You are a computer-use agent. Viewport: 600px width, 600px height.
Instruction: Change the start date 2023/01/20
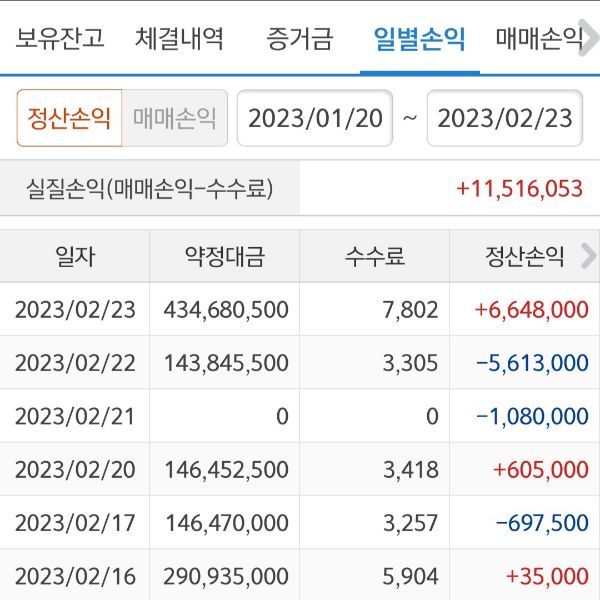[315, 119]
